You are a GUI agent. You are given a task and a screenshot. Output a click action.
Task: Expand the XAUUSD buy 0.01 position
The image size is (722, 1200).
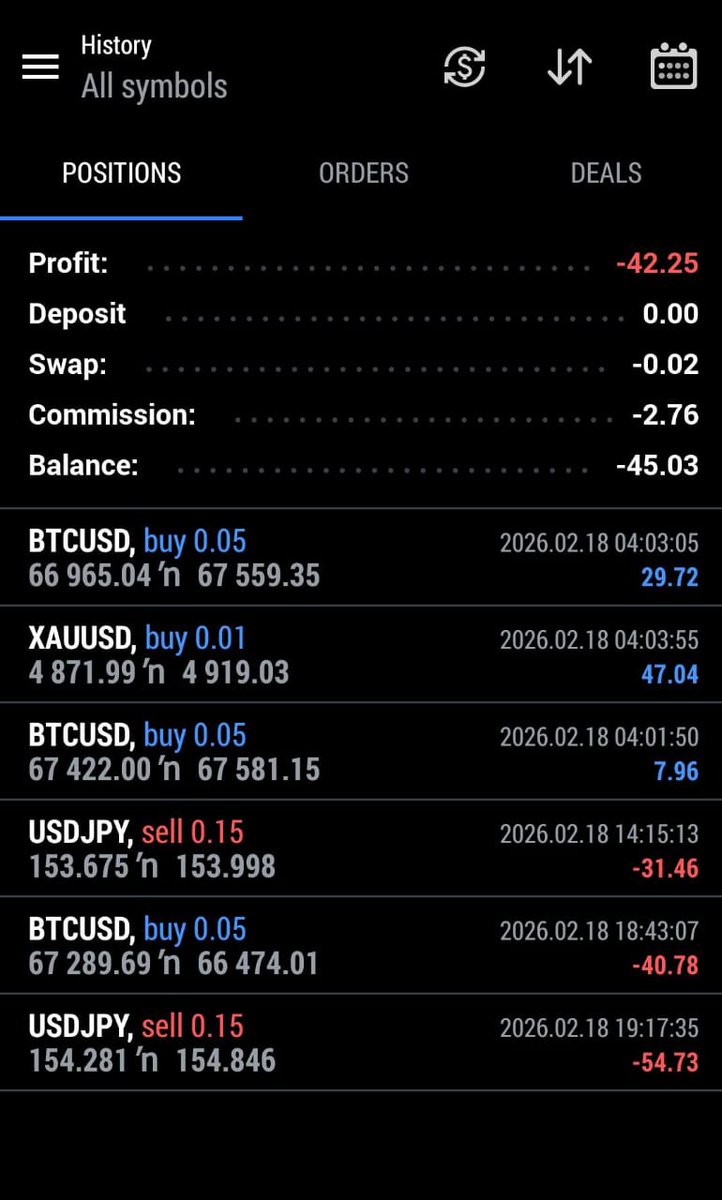tap(361, 655)
